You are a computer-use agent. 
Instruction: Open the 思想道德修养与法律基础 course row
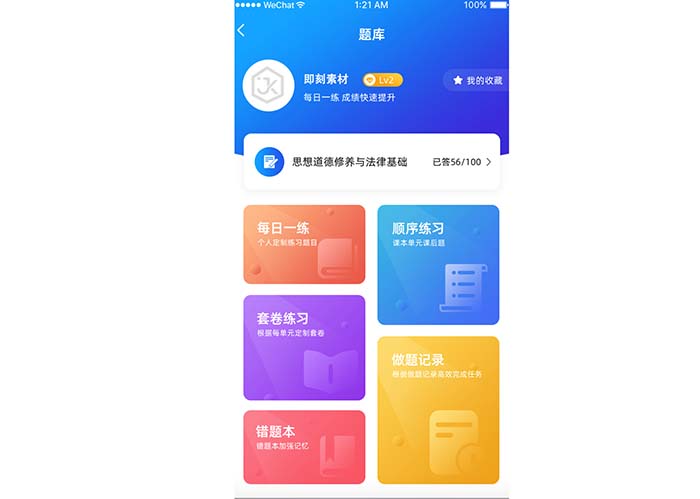pos(371,161)
